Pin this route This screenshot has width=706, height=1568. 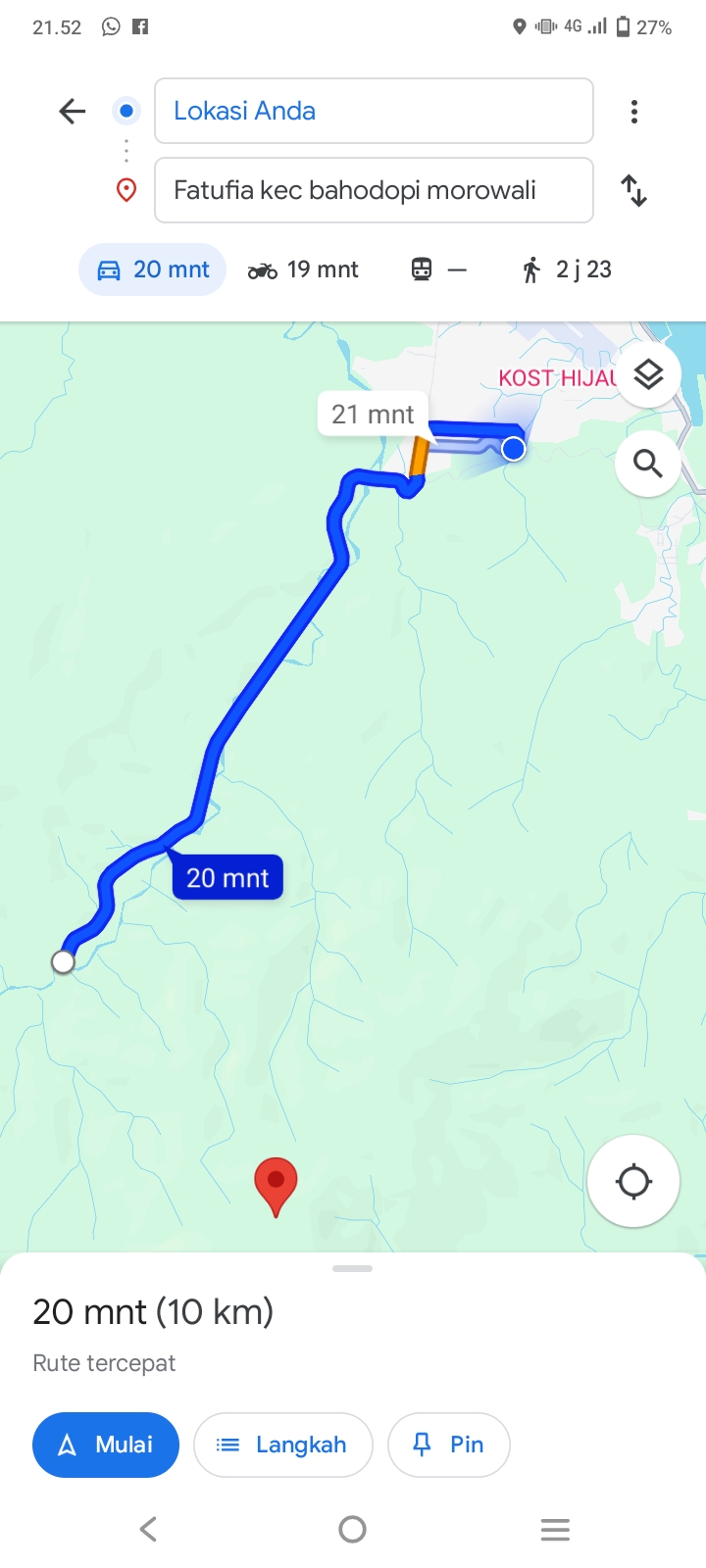[x=449, y=1445]
